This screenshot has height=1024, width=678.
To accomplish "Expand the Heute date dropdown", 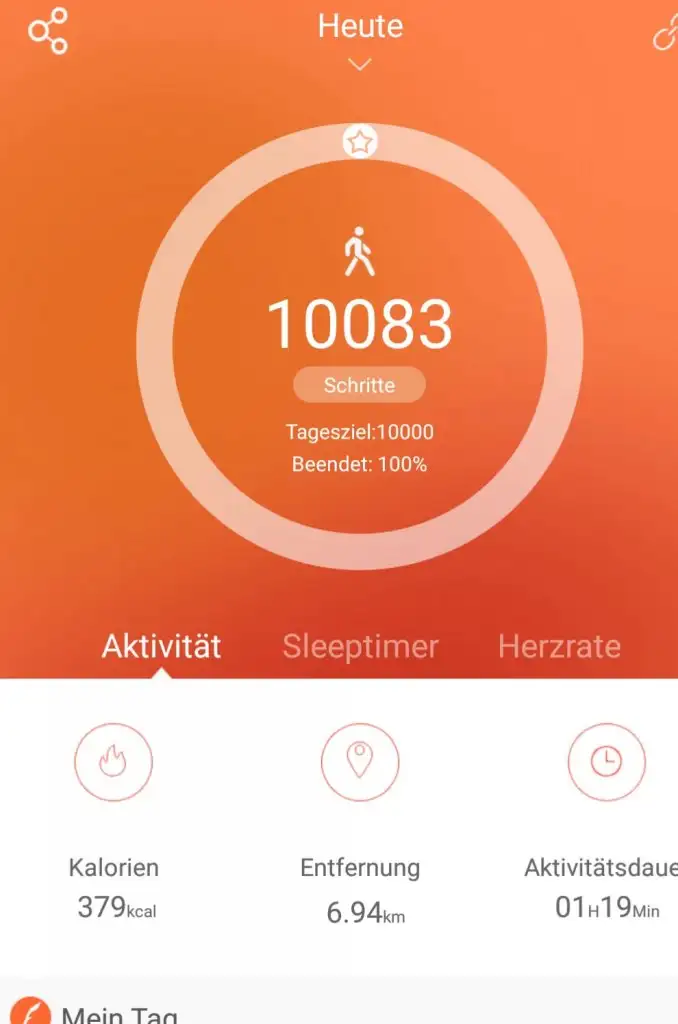I will (359, 63).
